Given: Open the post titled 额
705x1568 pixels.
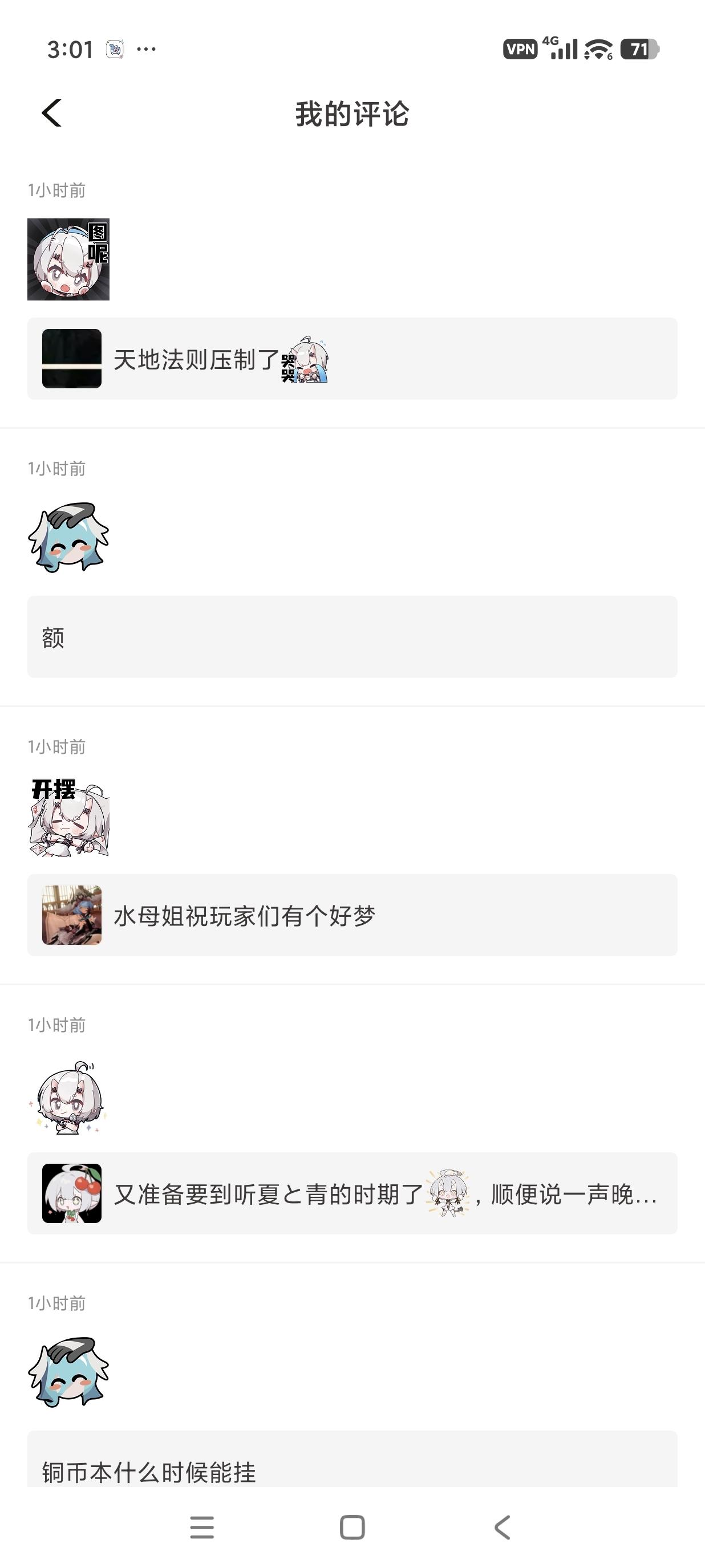Looking at the screenshot, I should point(352,637).
